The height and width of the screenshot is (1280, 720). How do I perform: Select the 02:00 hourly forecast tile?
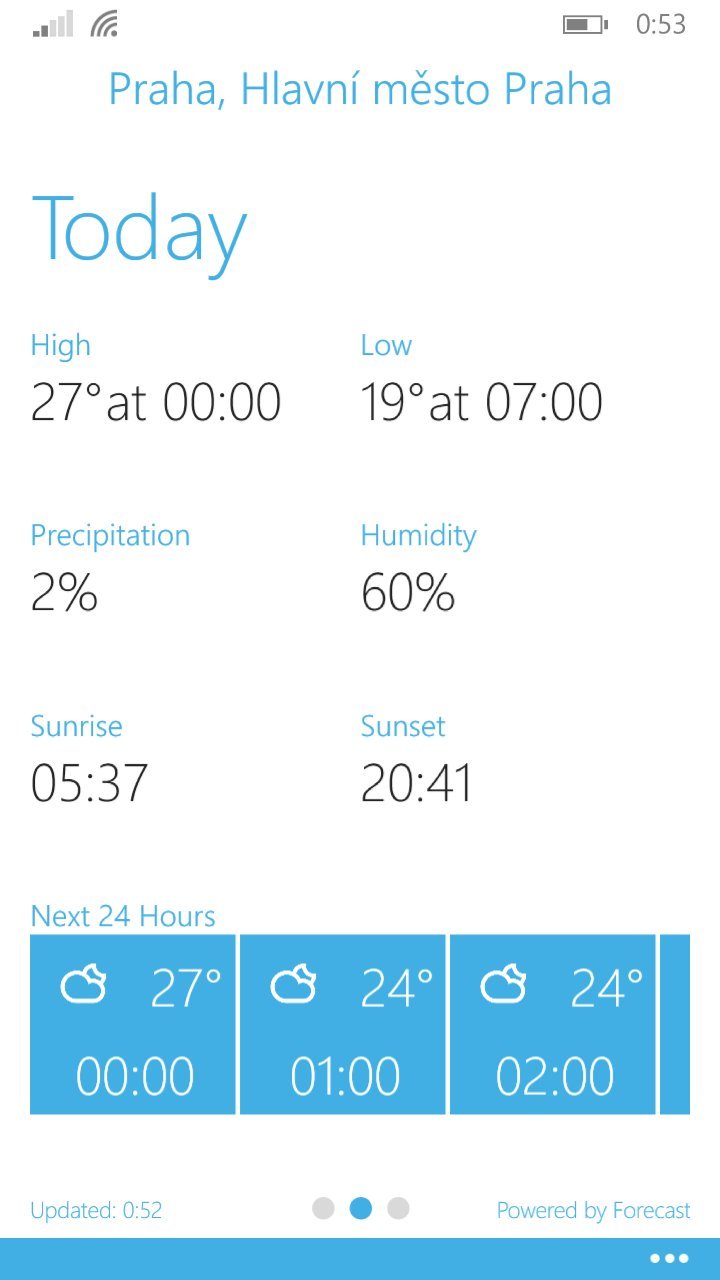pos(553,1024)
